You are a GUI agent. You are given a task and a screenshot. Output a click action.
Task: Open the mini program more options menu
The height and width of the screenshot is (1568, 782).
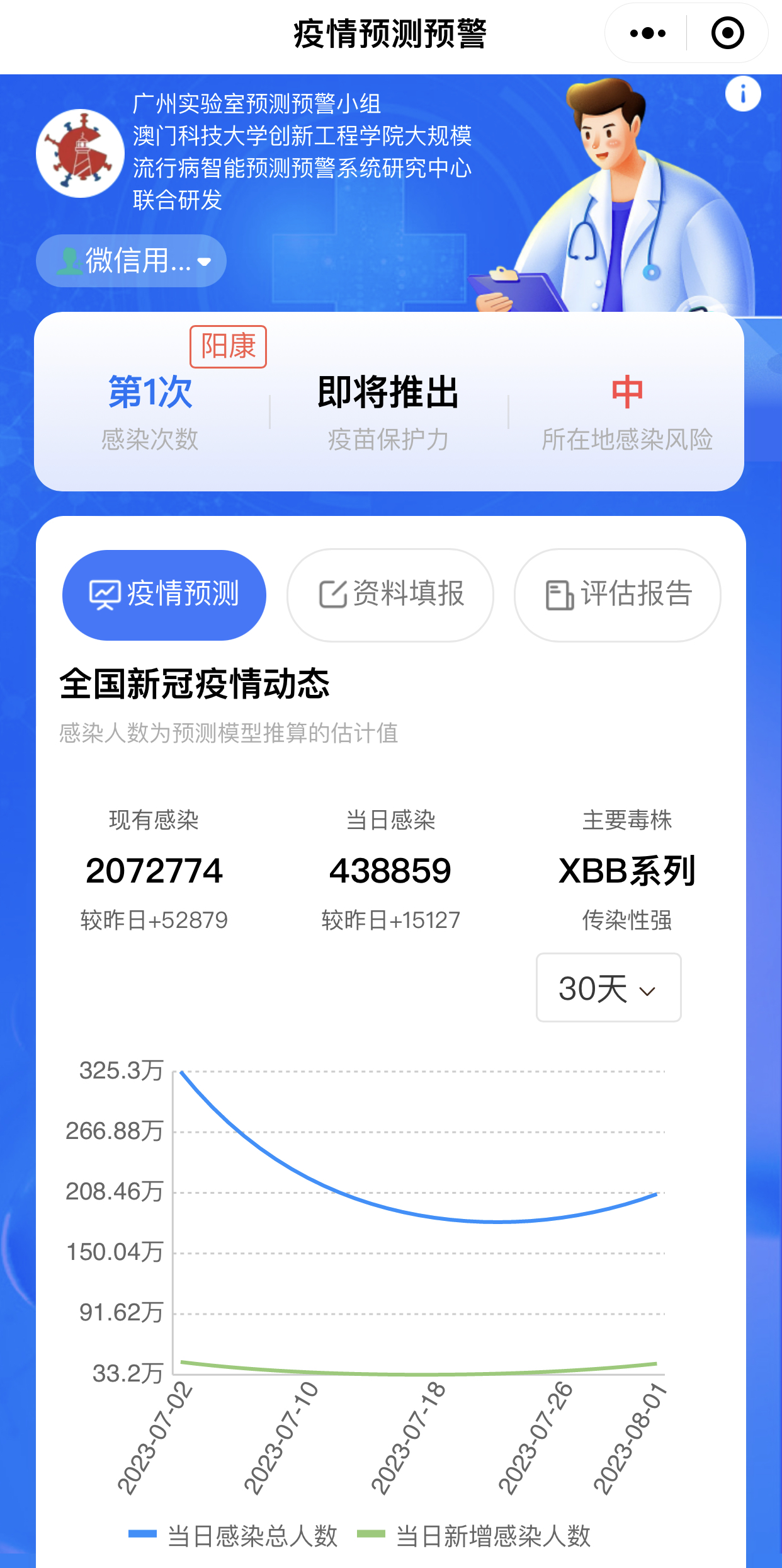pyautogui.click(x=647, y=33)
